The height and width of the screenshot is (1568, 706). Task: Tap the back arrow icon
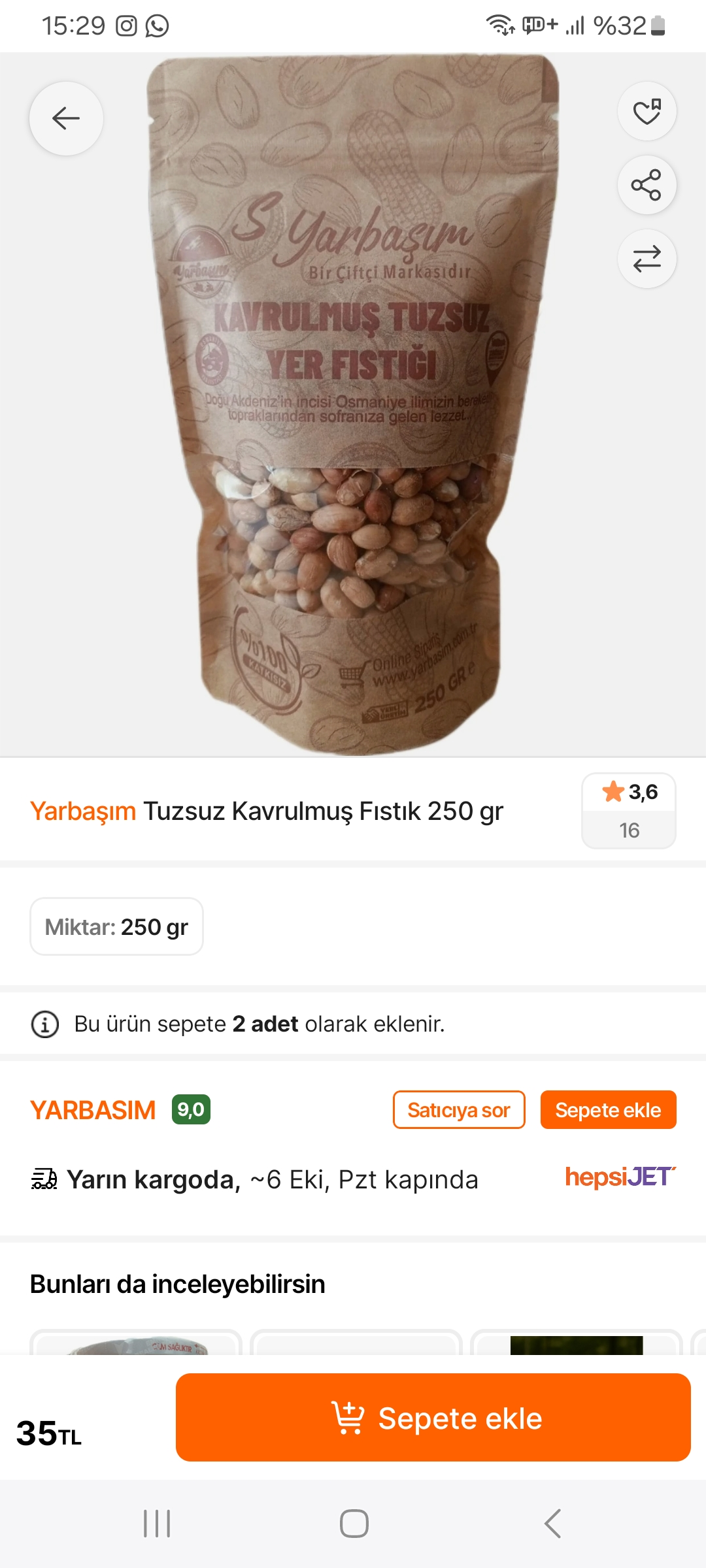tap(65, 118)
